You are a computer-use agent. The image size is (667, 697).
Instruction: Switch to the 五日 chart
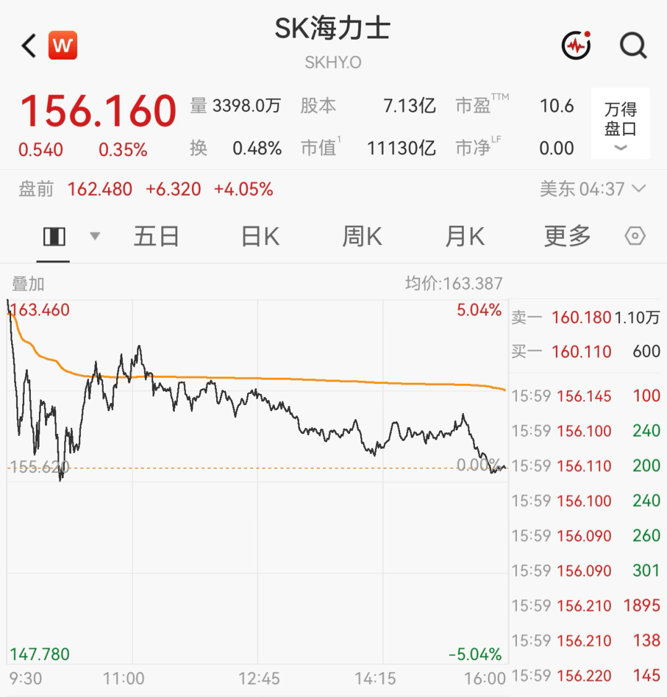(x=156, y=236)
